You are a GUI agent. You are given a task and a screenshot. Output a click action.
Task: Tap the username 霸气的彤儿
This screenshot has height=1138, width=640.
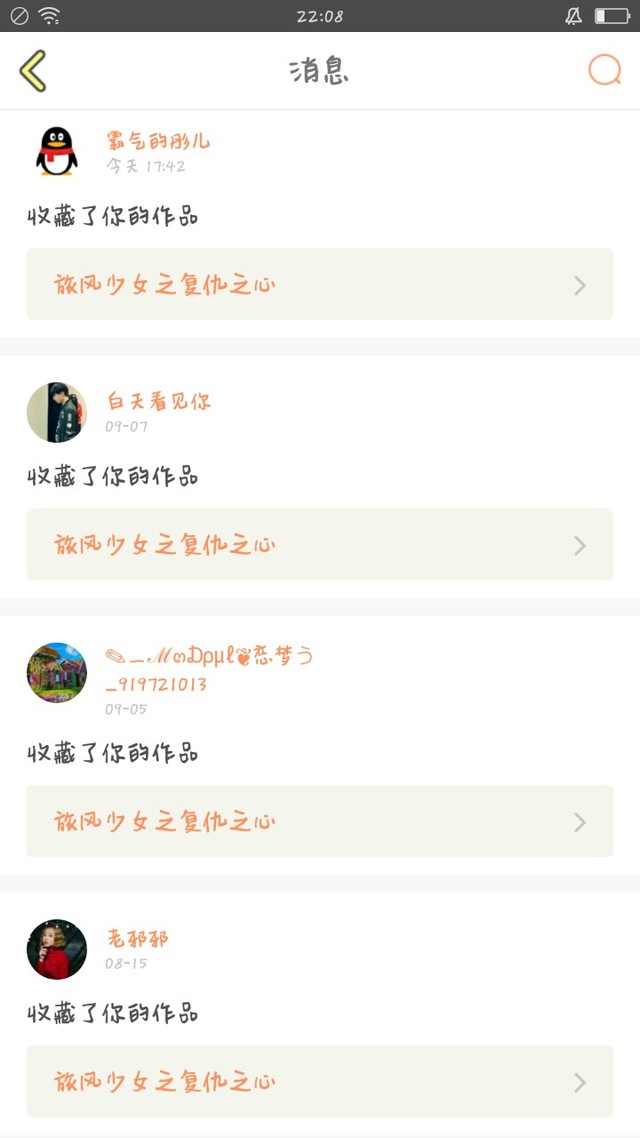(x=158, y=141)
